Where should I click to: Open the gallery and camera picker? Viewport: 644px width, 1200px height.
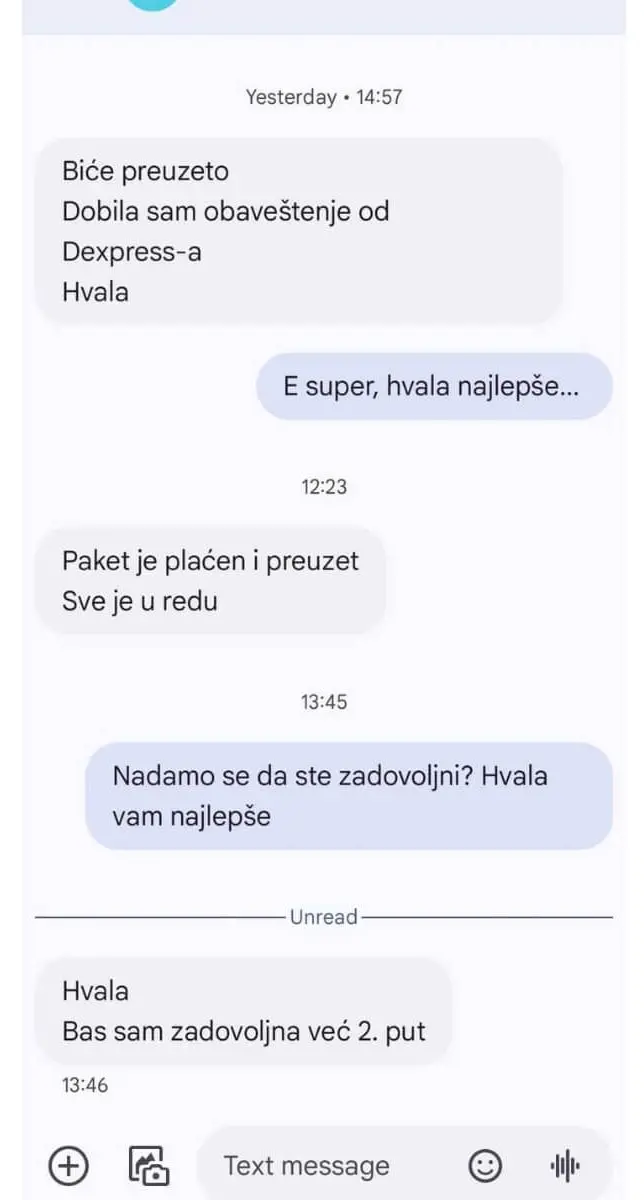(x=149, y=1165)
